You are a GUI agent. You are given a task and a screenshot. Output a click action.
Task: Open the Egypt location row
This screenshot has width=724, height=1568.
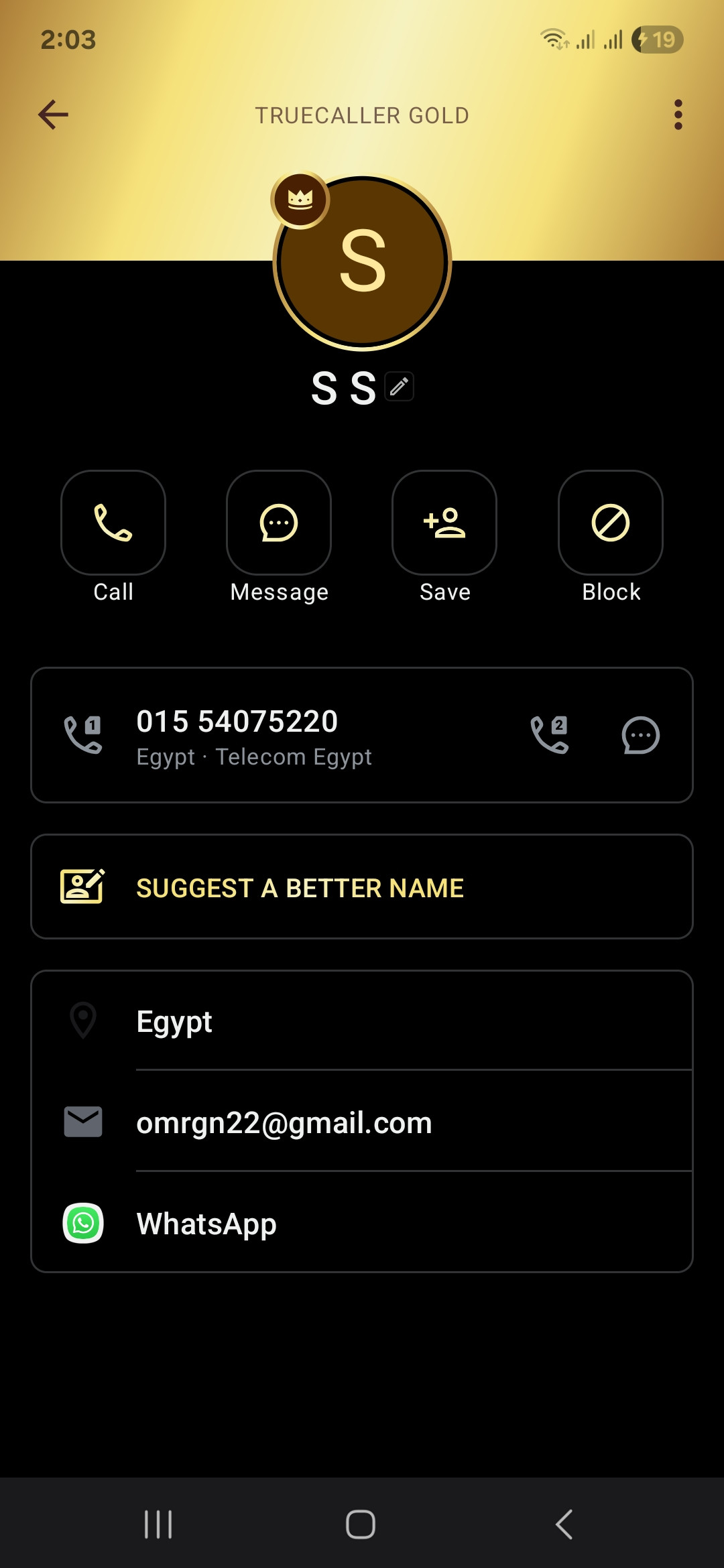coord(362,1021)
